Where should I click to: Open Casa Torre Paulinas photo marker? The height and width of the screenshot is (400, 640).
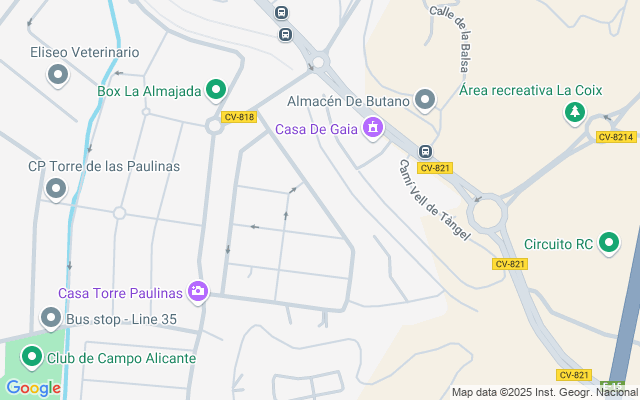point(198,292)
